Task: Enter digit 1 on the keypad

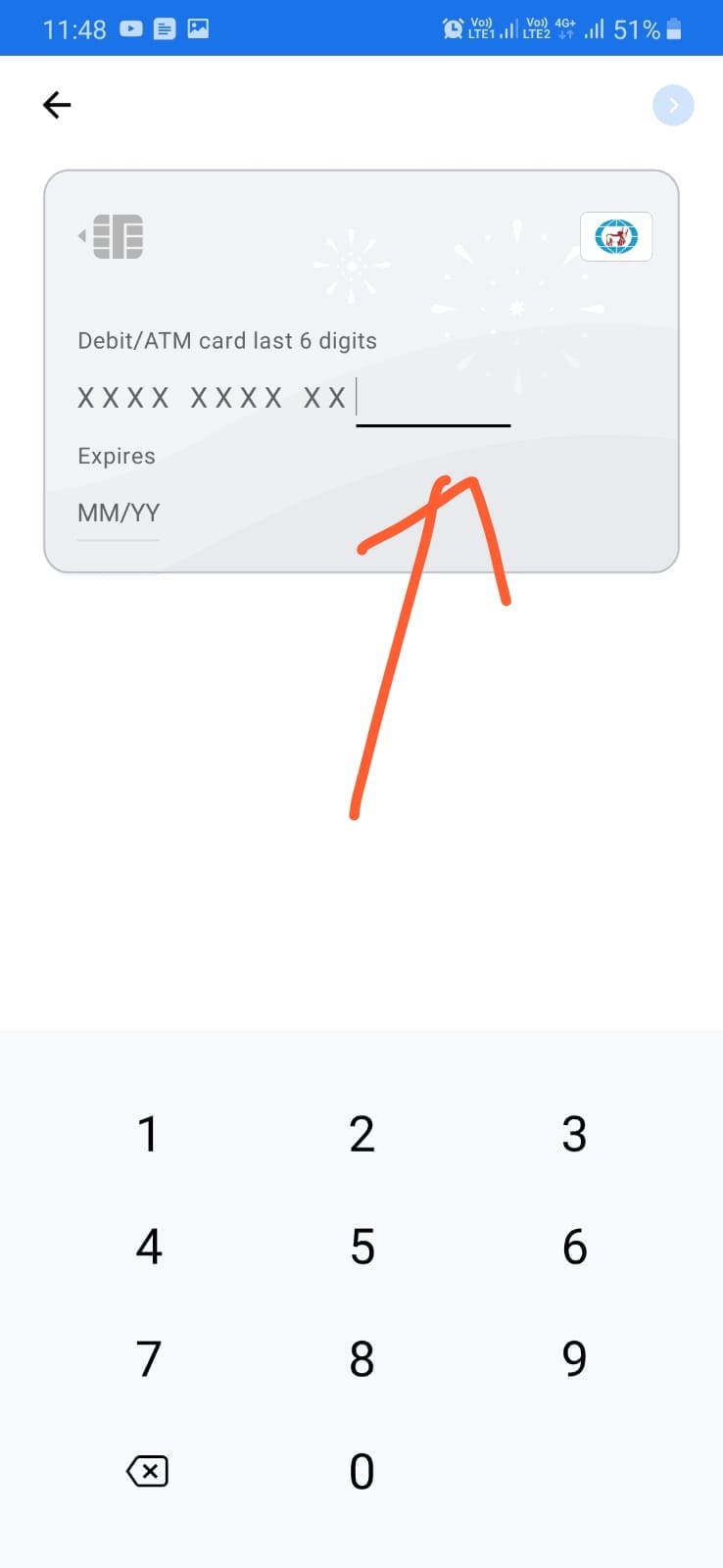Action: pos(148,1134)
